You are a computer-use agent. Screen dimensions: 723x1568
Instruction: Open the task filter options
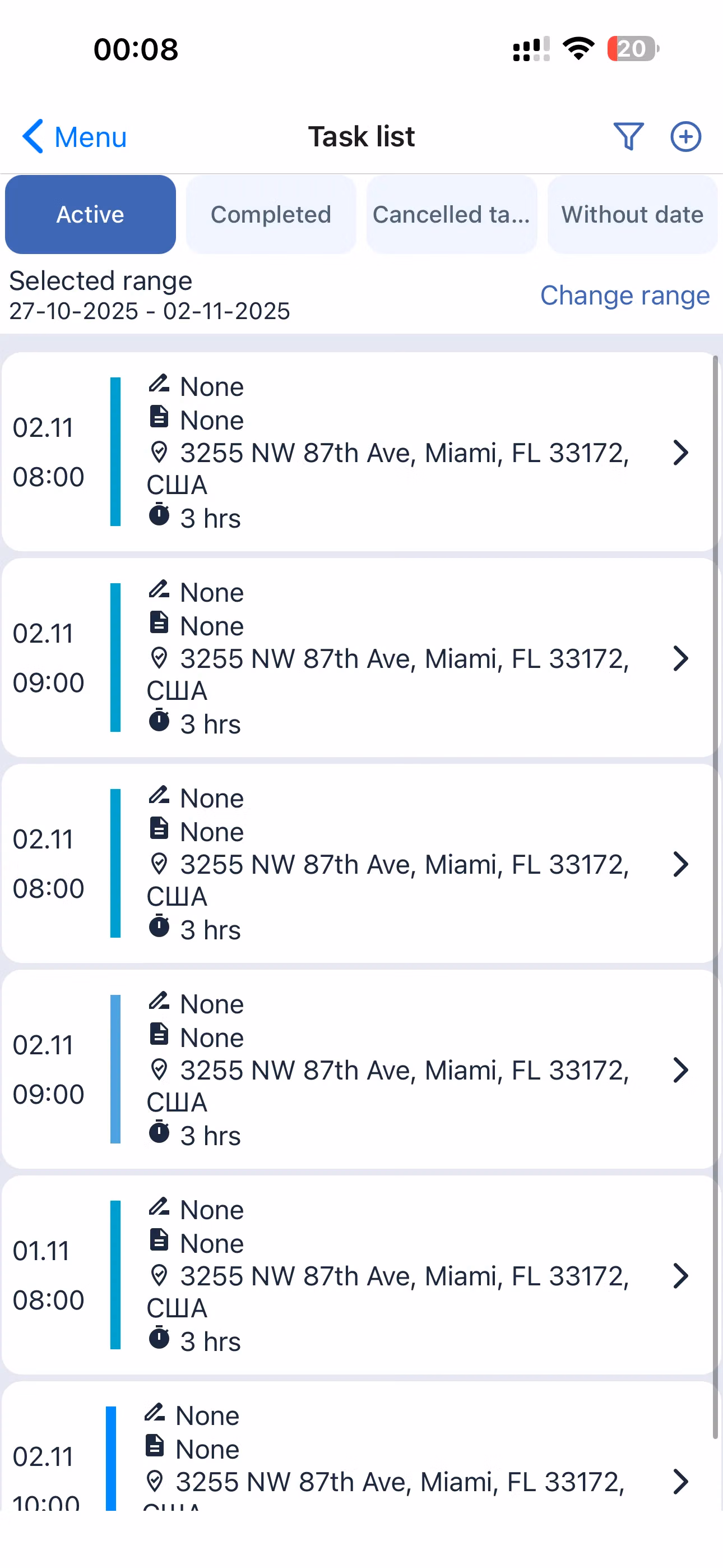click(628, 136)
